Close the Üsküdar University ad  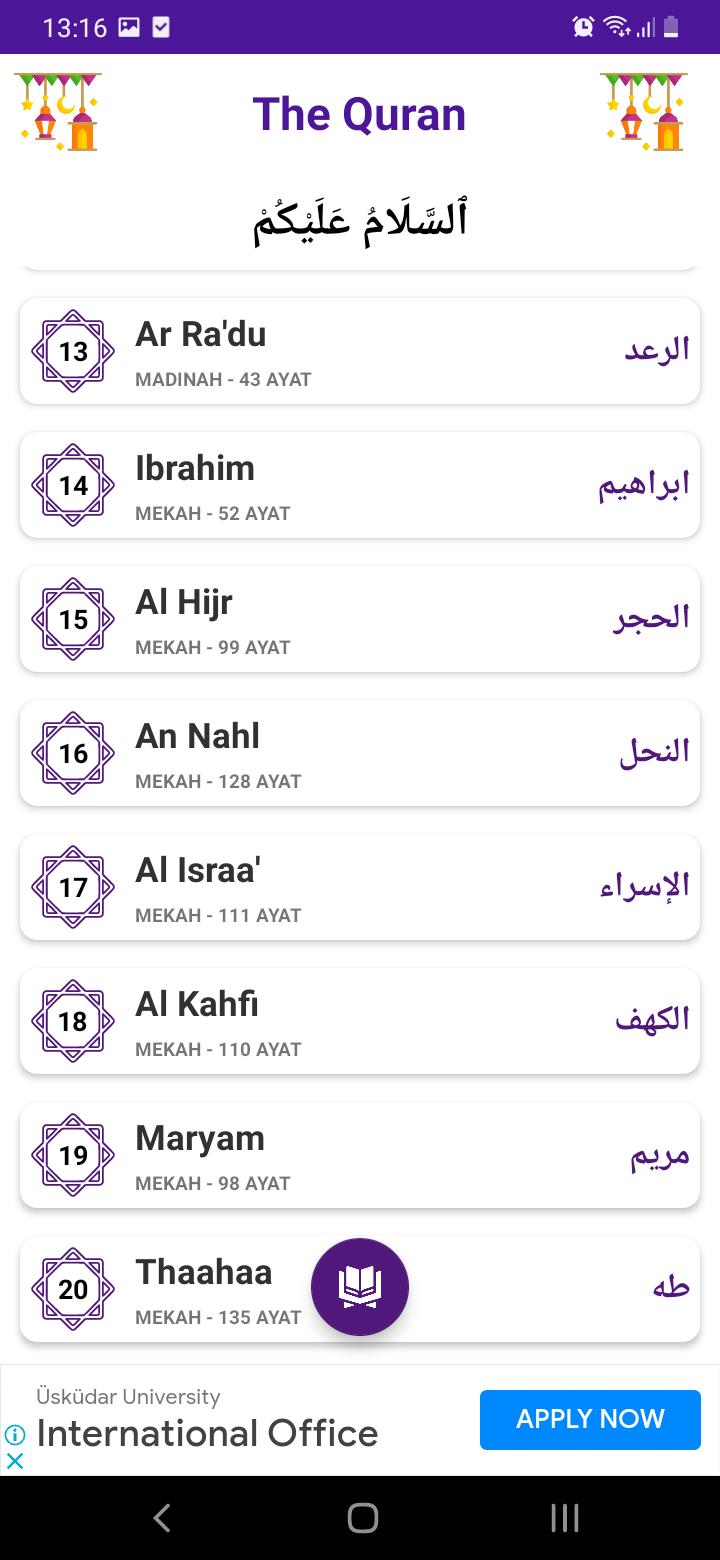pos(14,1460)
